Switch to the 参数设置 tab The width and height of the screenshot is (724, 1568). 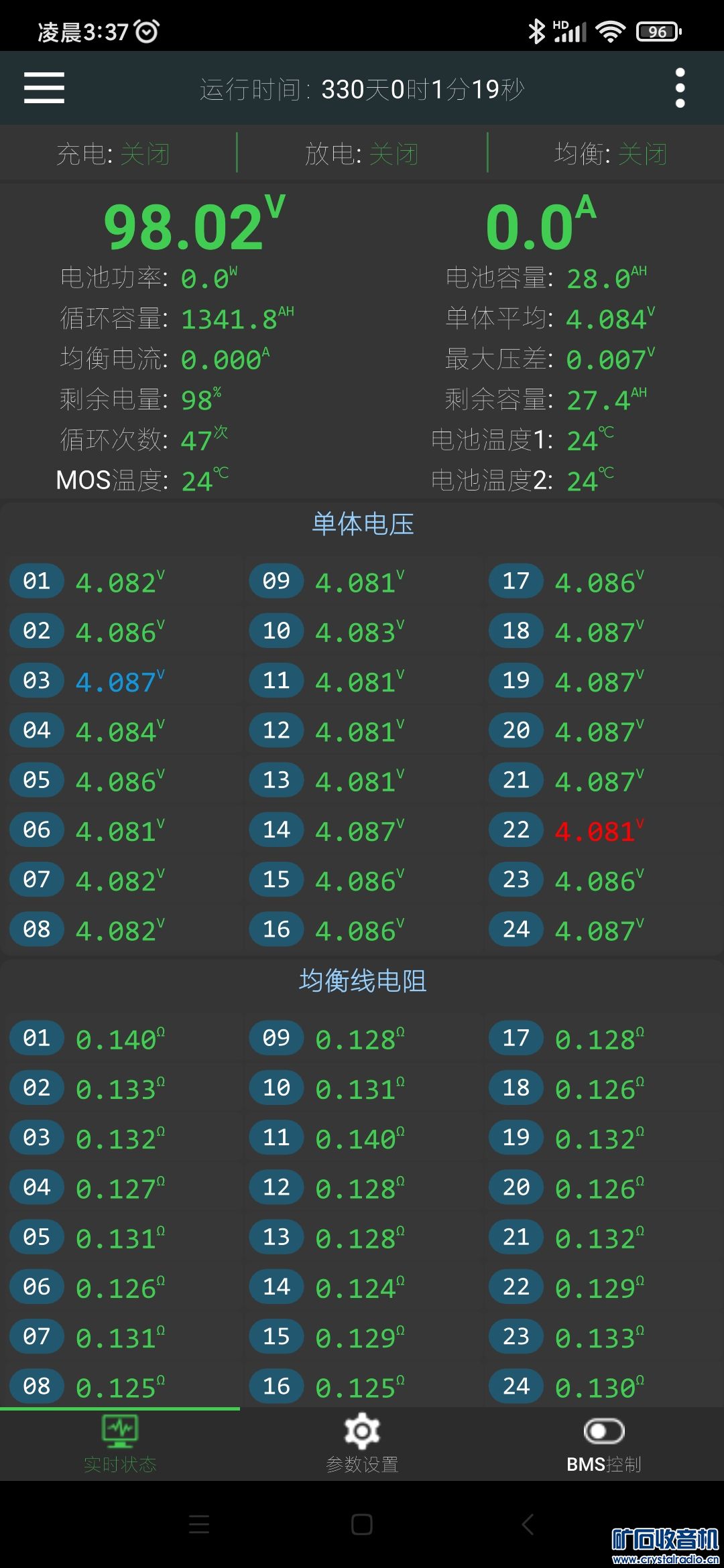click(x=362, y=1444)
